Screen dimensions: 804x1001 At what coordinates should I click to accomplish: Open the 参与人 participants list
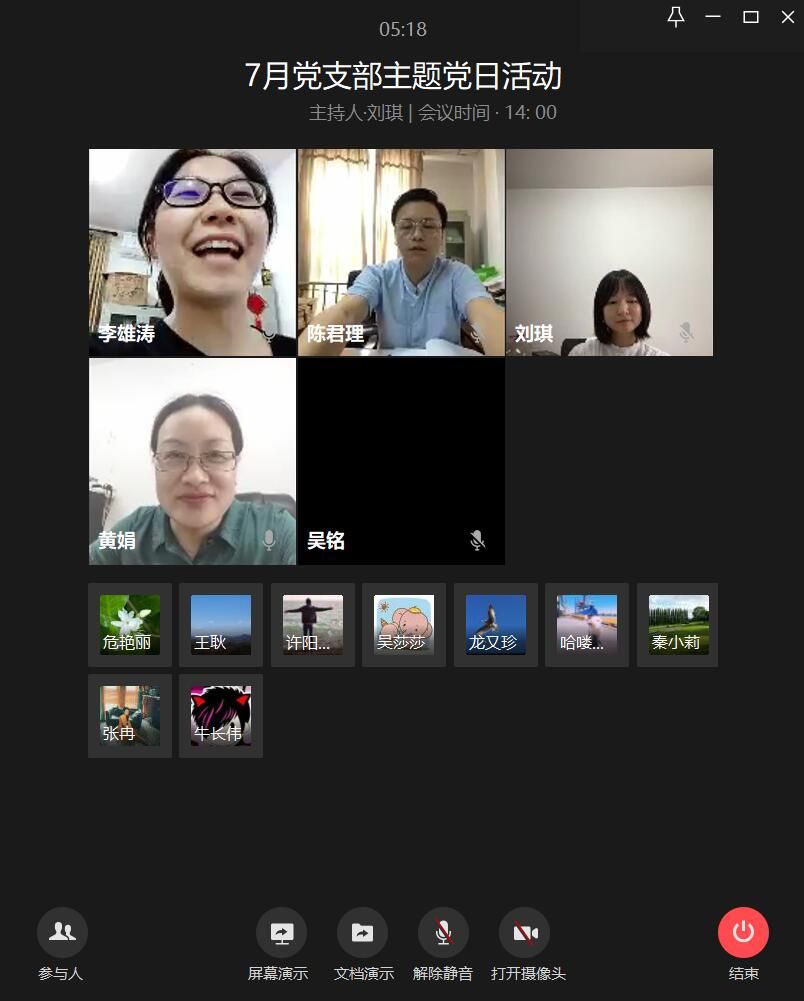tap(62, 932)
